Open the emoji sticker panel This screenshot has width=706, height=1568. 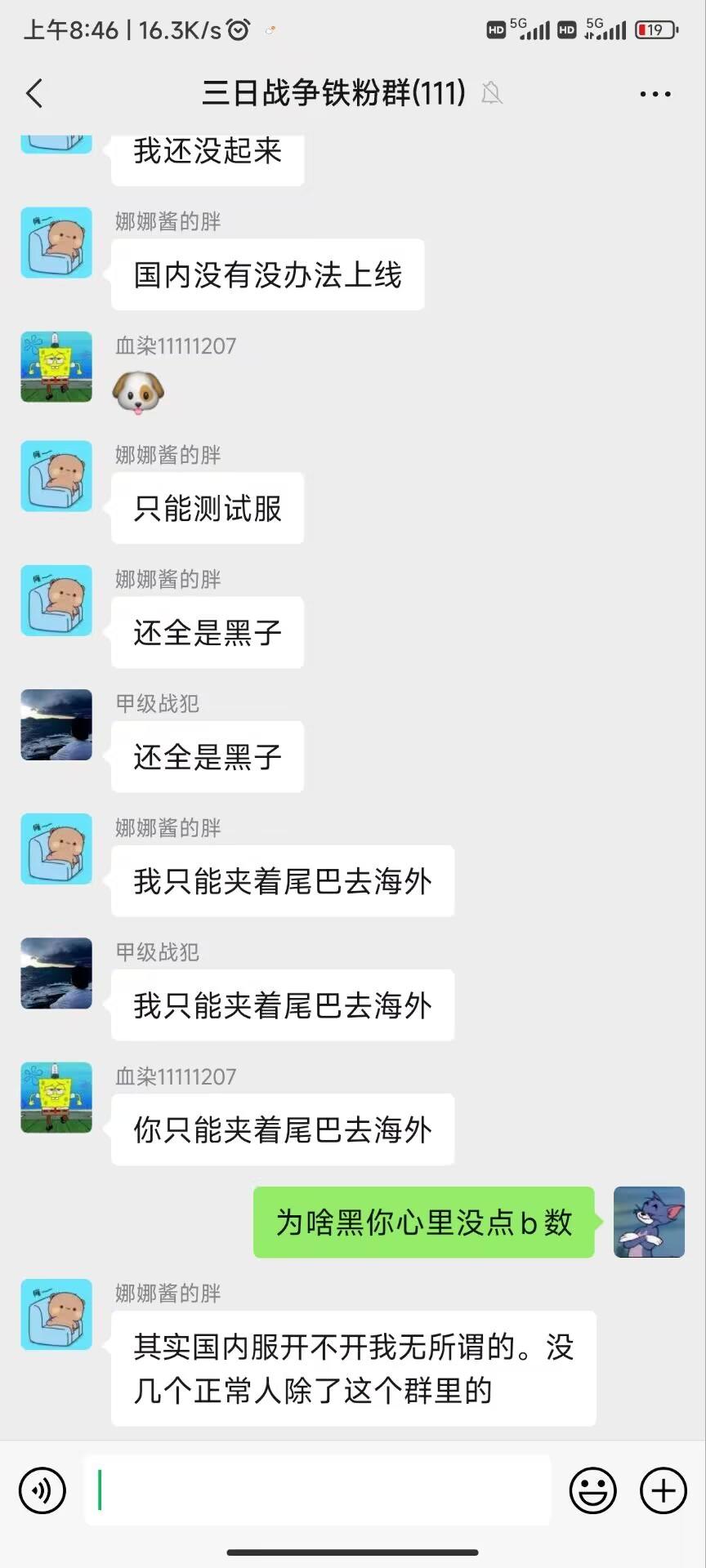point(592,1490)
